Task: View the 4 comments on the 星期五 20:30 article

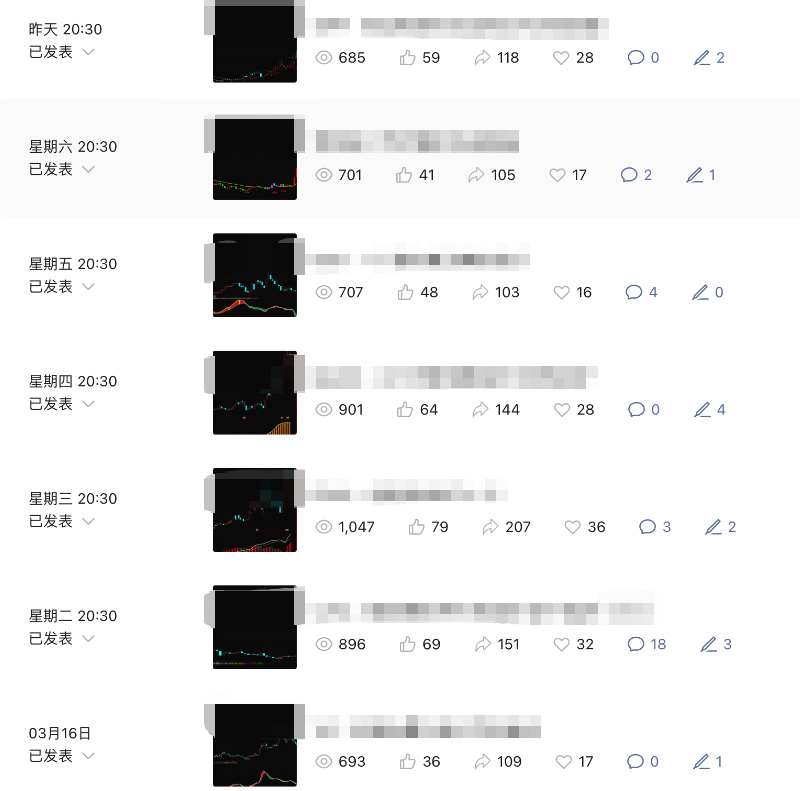Action: pyautogui.click(x=641, y=293)
